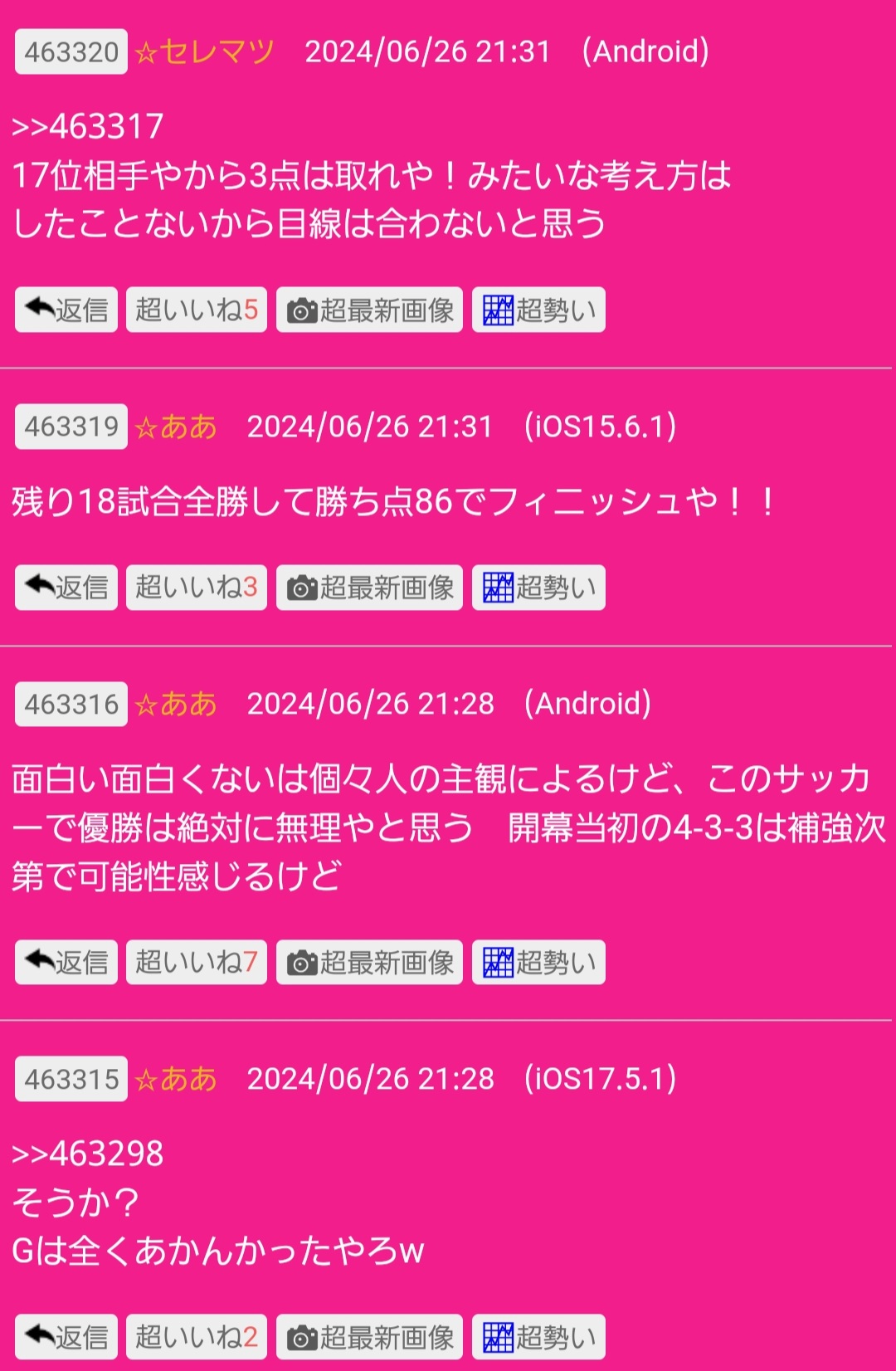Tap post number badge 463316
This screenshot has width=896, height=1371.
click(71, 705)
